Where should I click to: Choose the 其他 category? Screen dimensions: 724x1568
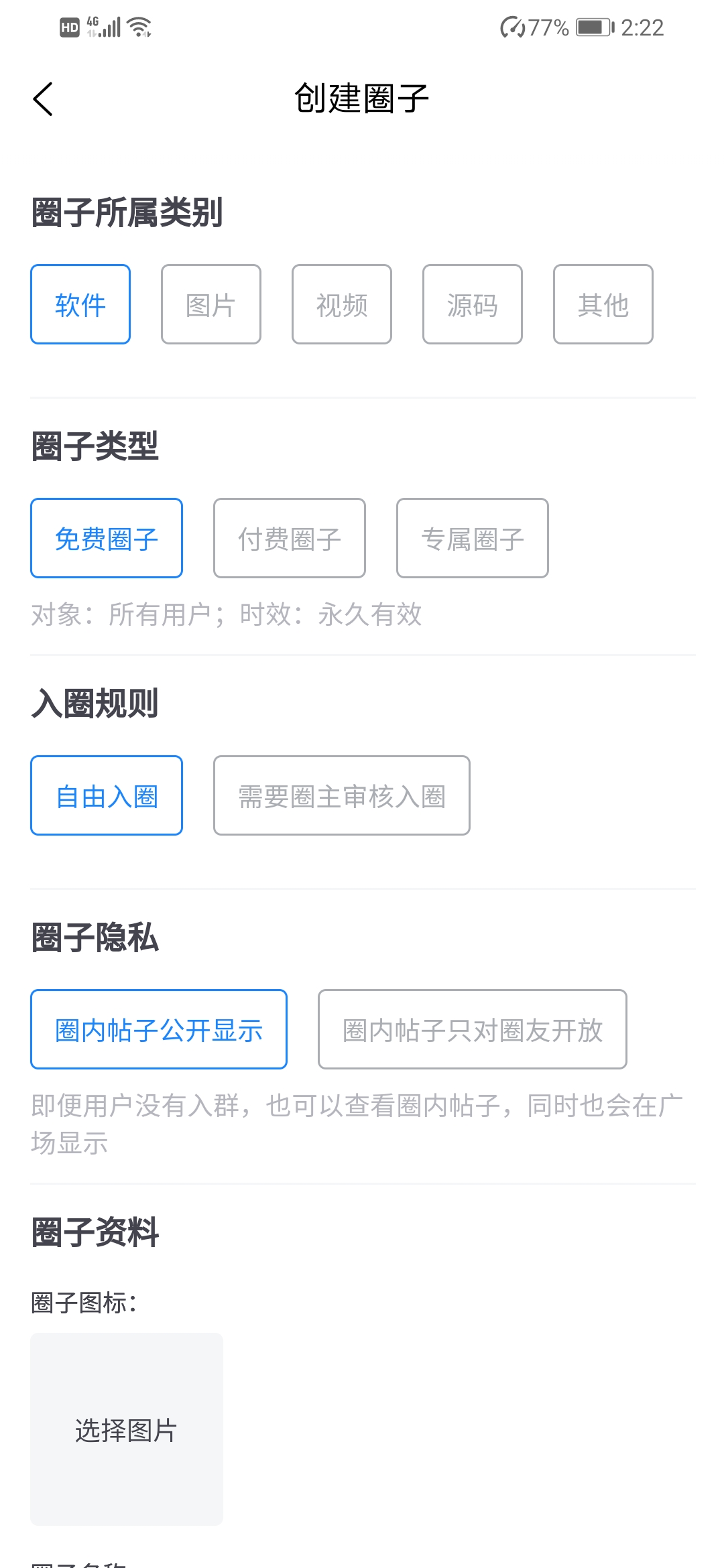click(x=603, y=304)
